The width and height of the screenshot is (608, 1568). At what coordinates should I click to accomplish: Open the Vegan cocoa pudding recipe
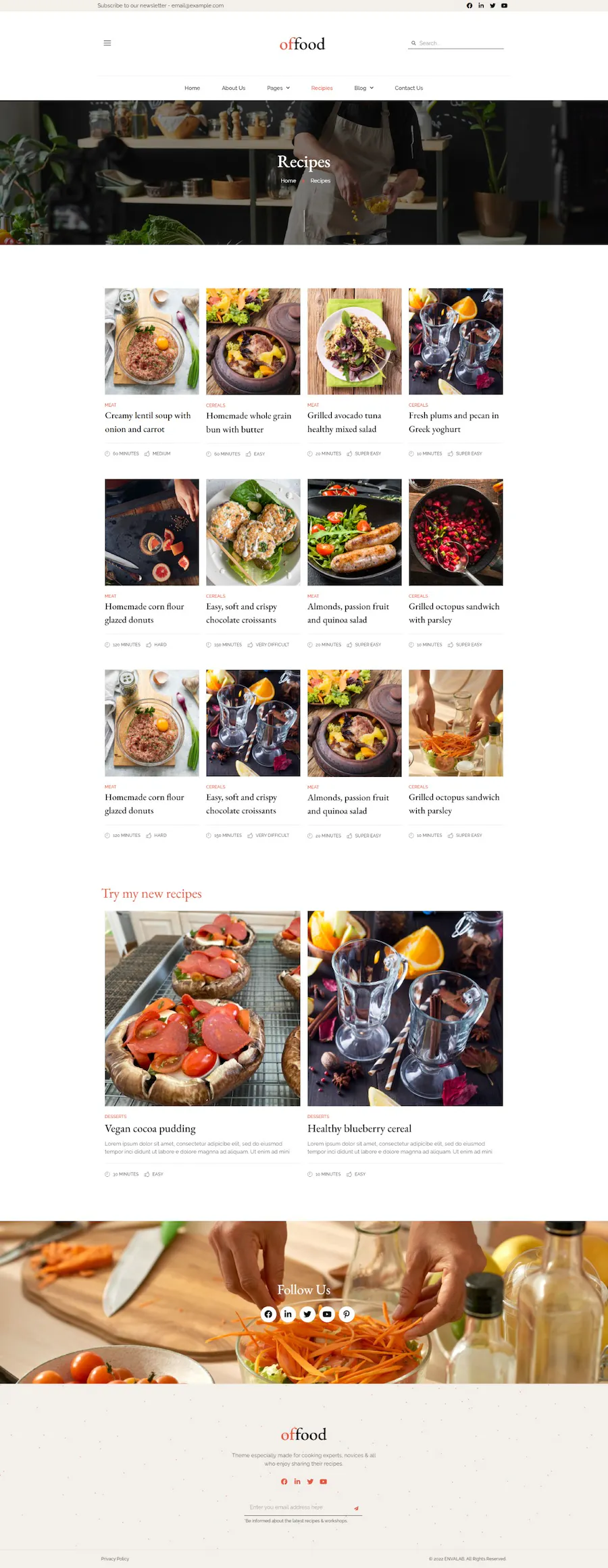150,1128
